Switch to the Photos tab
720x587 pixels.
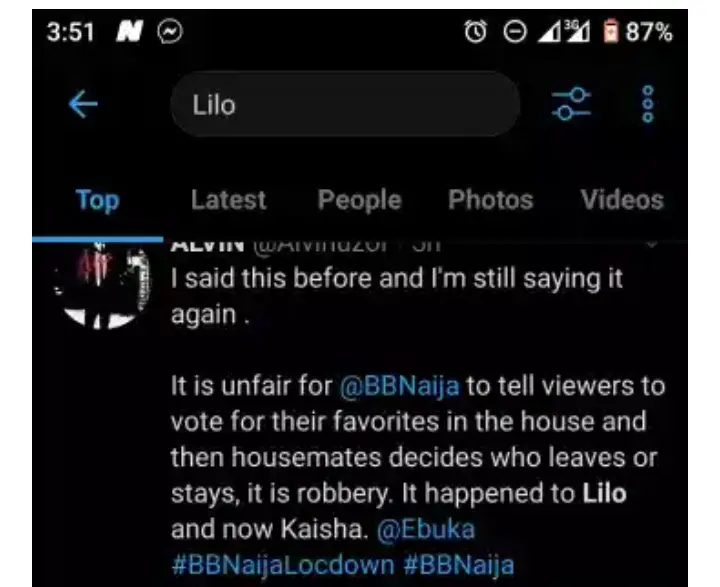490,200
